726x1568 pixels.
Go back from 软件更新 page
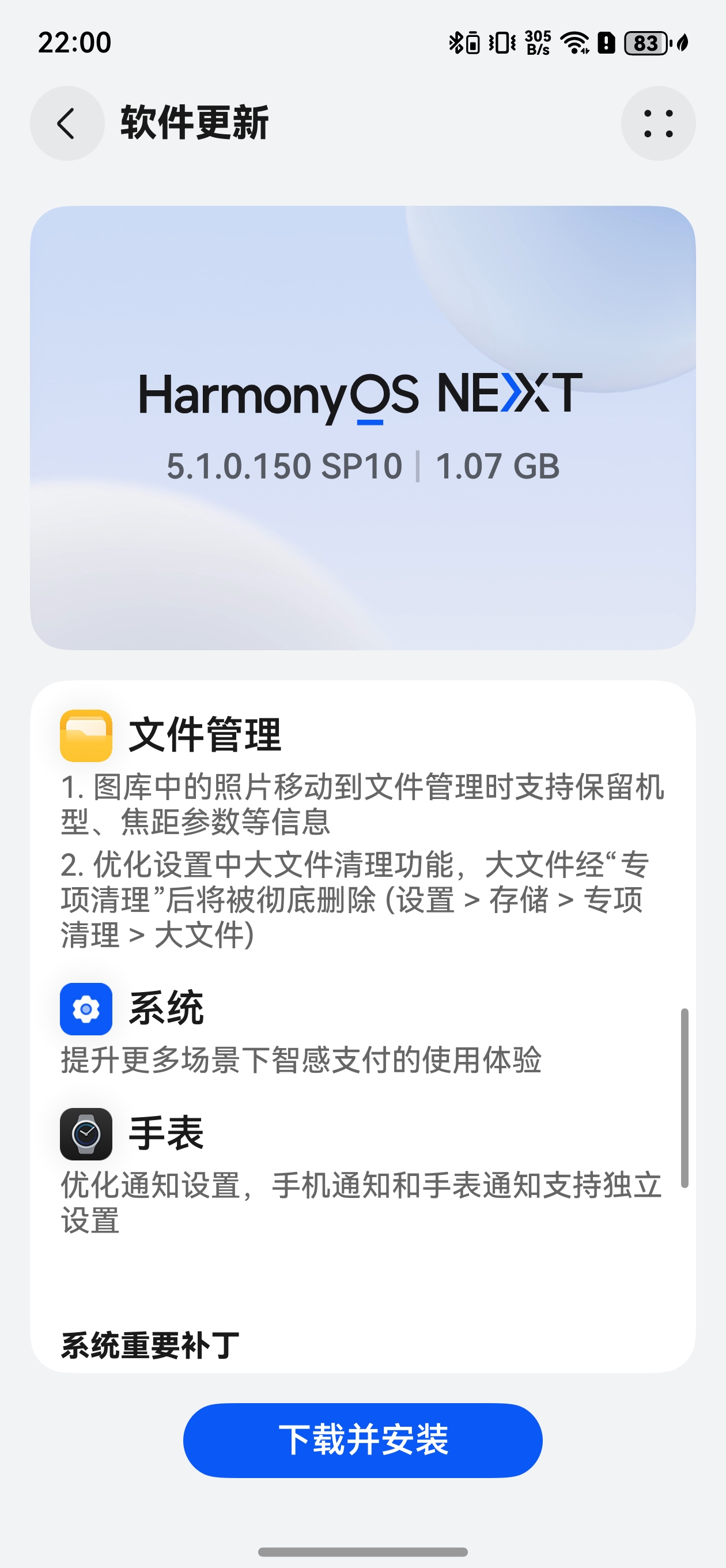[x=67, y=123]
